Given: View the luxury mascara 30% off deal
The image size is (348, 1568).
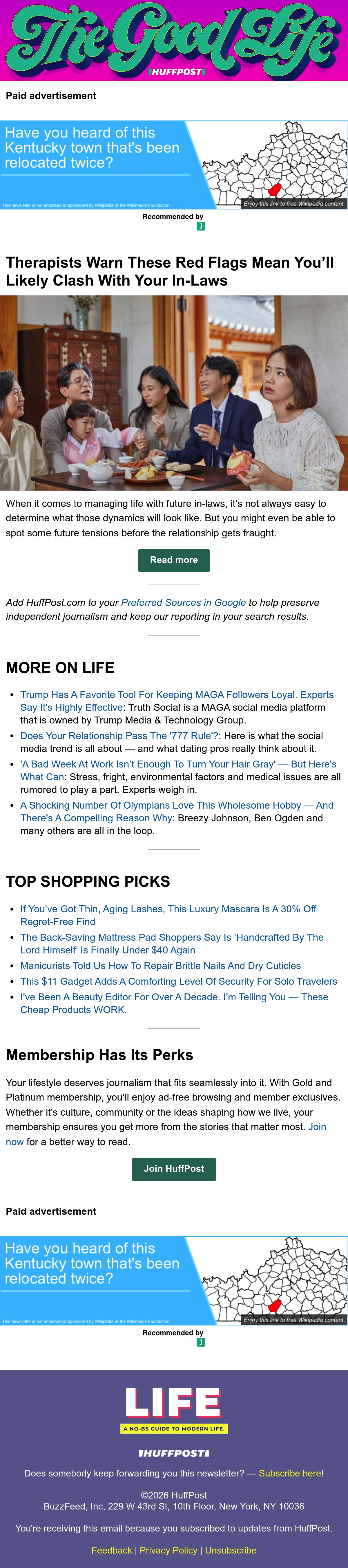Looking at the screenshot, I should point(168,915).
